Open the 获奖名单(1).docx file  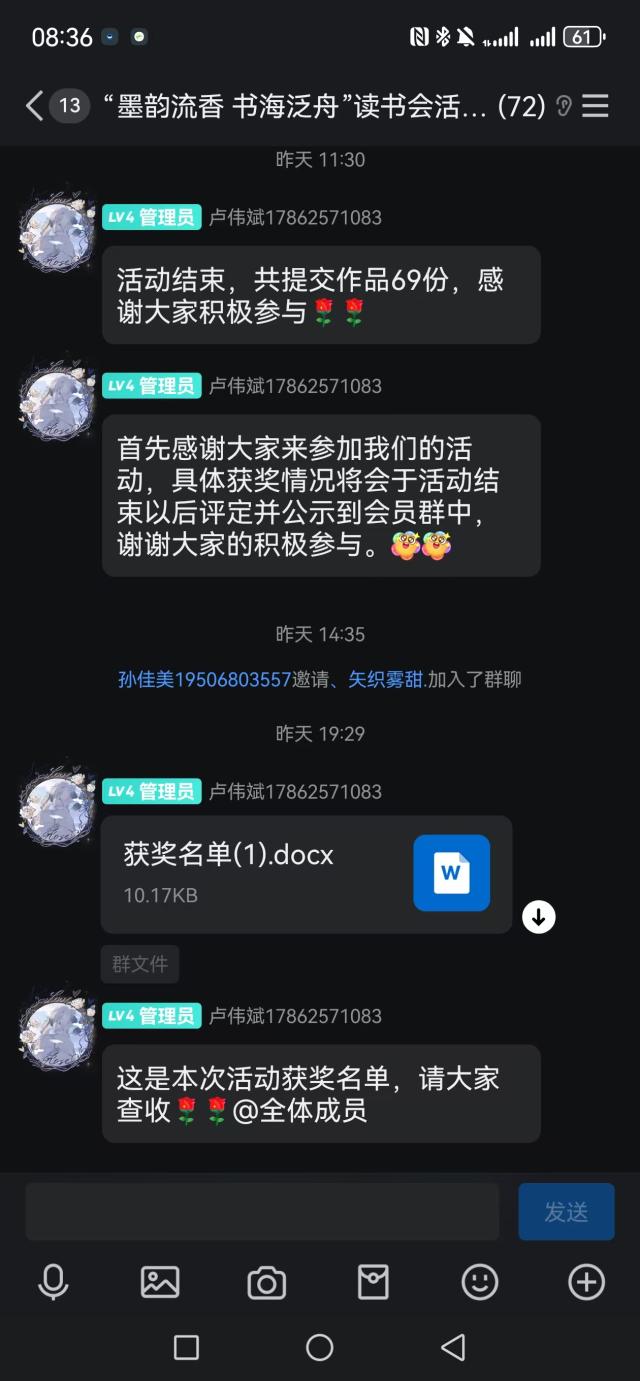point(306,873)
